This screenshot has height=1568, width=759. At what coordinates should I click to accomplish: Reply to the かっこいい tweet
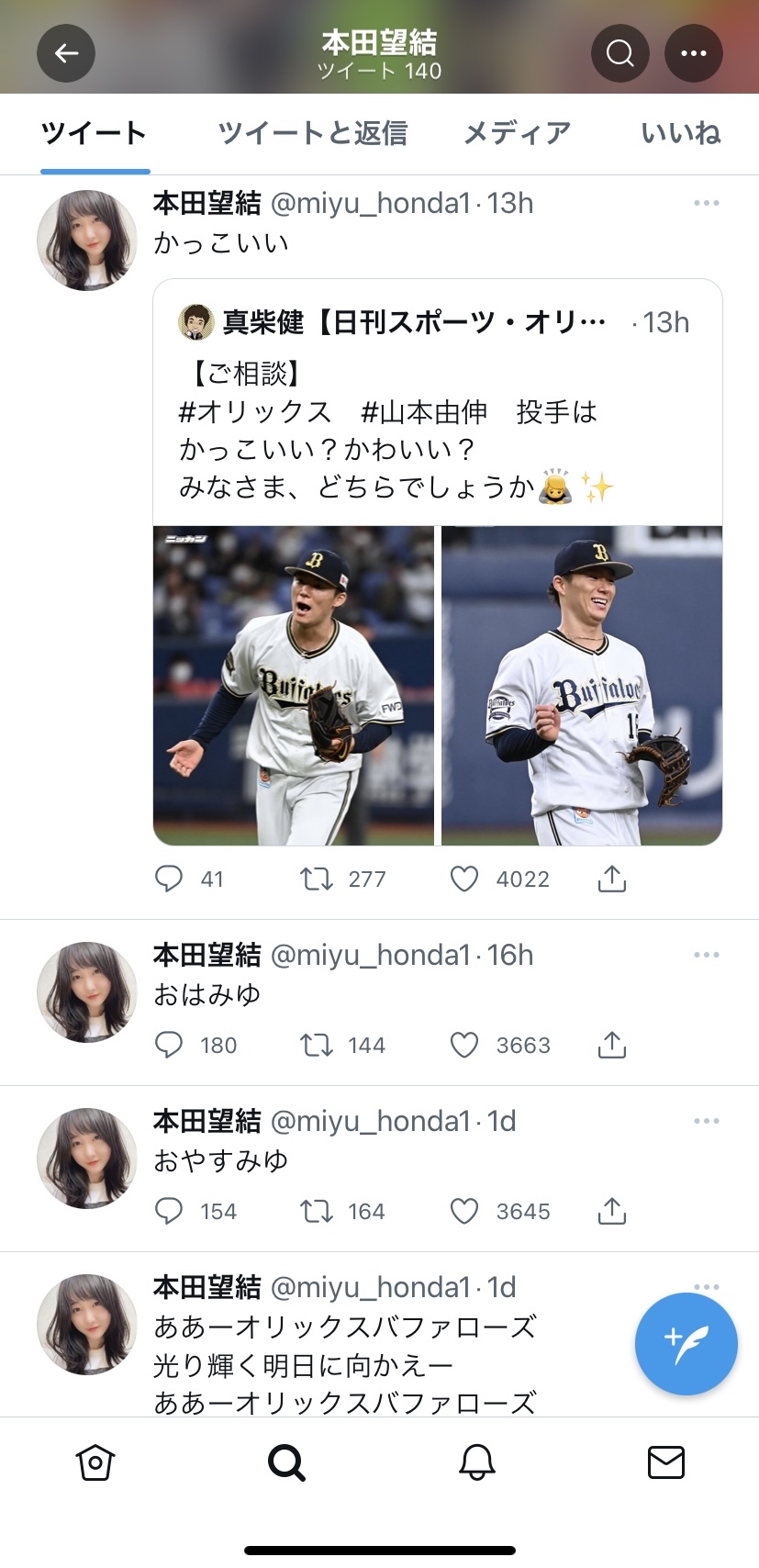[169, 879]
